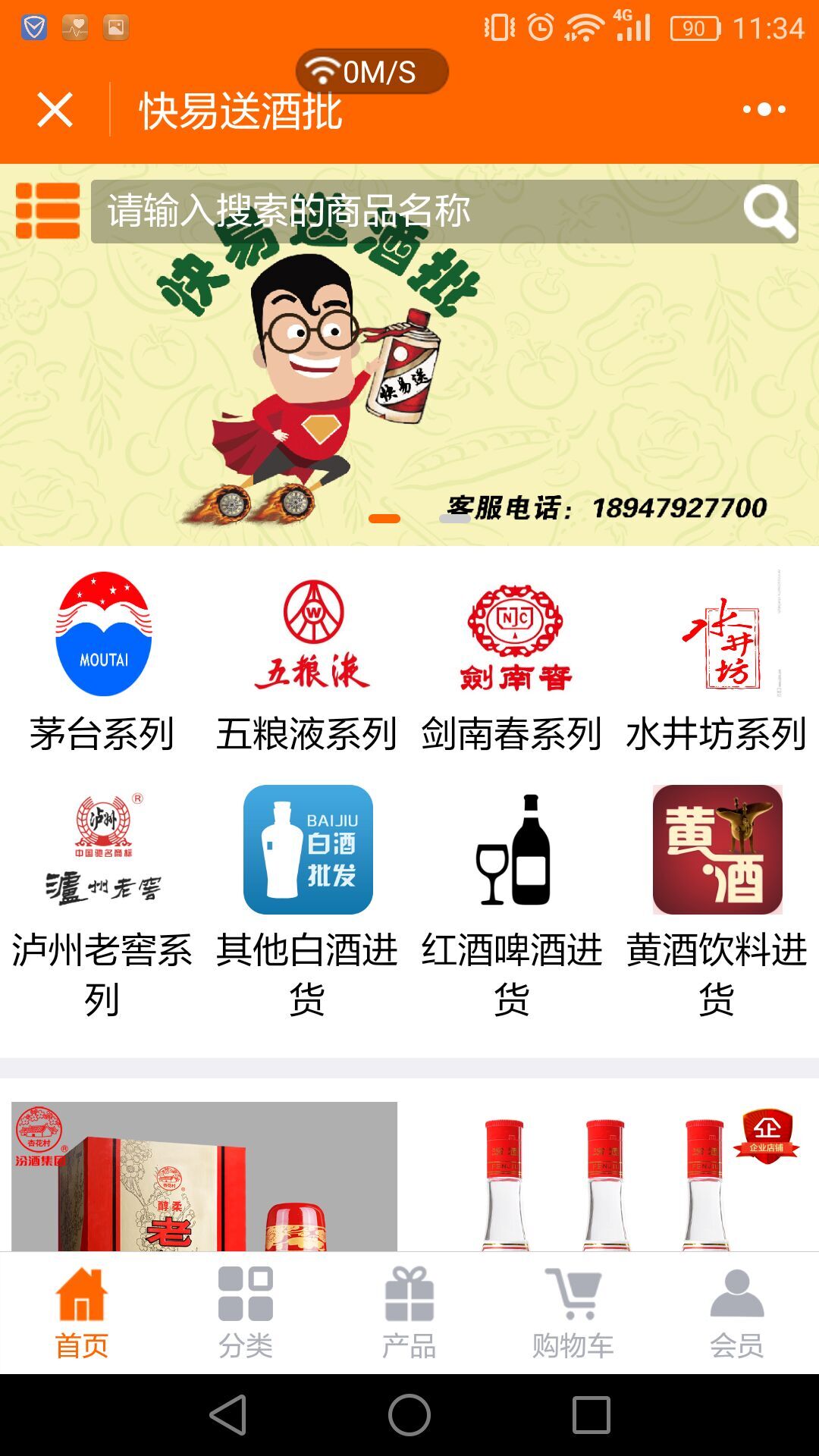The image size is (819, 1456).
Task: Open the 购物车 shopping cart tab
Action: [573, 1312]
